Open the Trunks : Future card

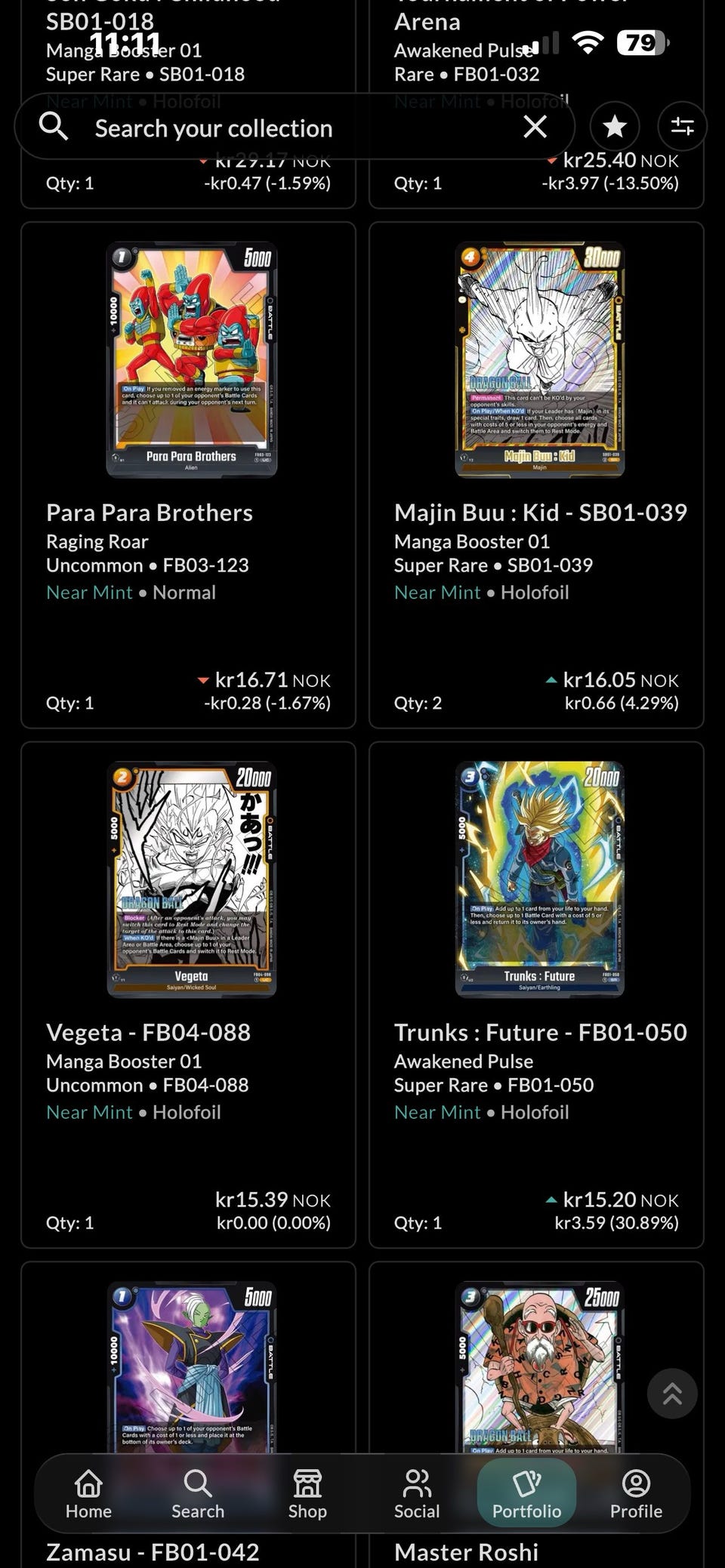[x=536, y=995]
